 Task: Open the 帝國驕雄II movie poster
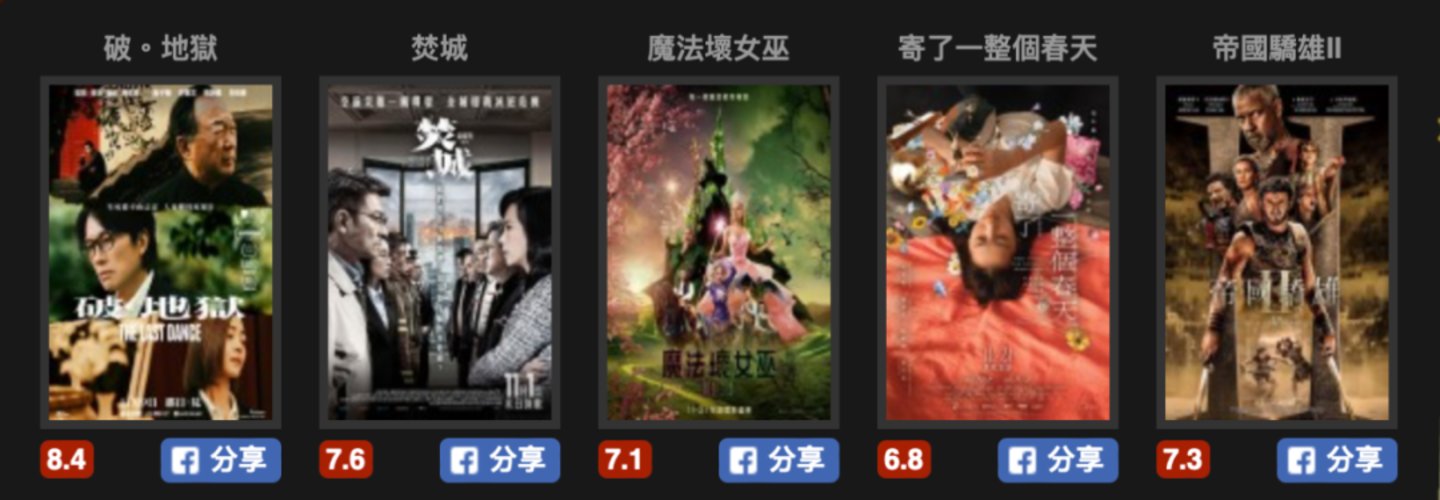(1276, 252)
